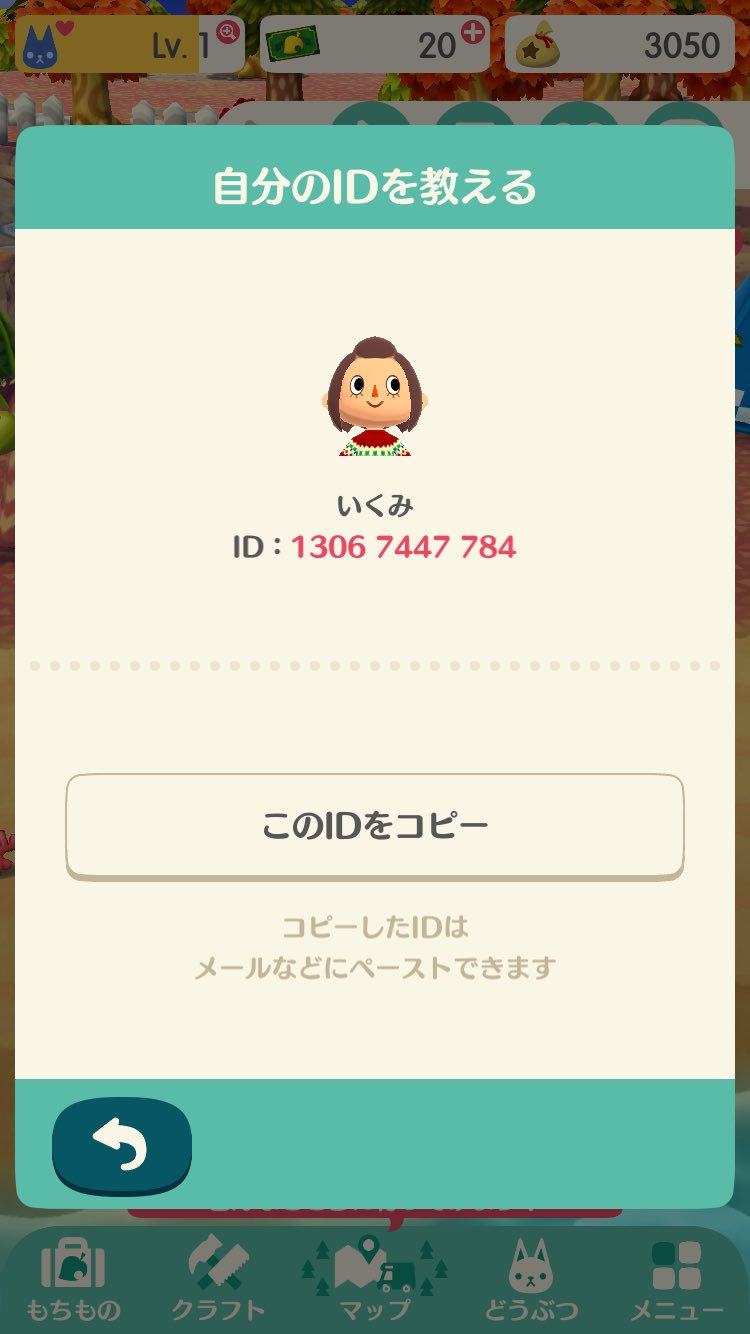Add Leaf Tickets with the plus icon
Viewport: 750px width, 1334px height.
click(472, 32)
